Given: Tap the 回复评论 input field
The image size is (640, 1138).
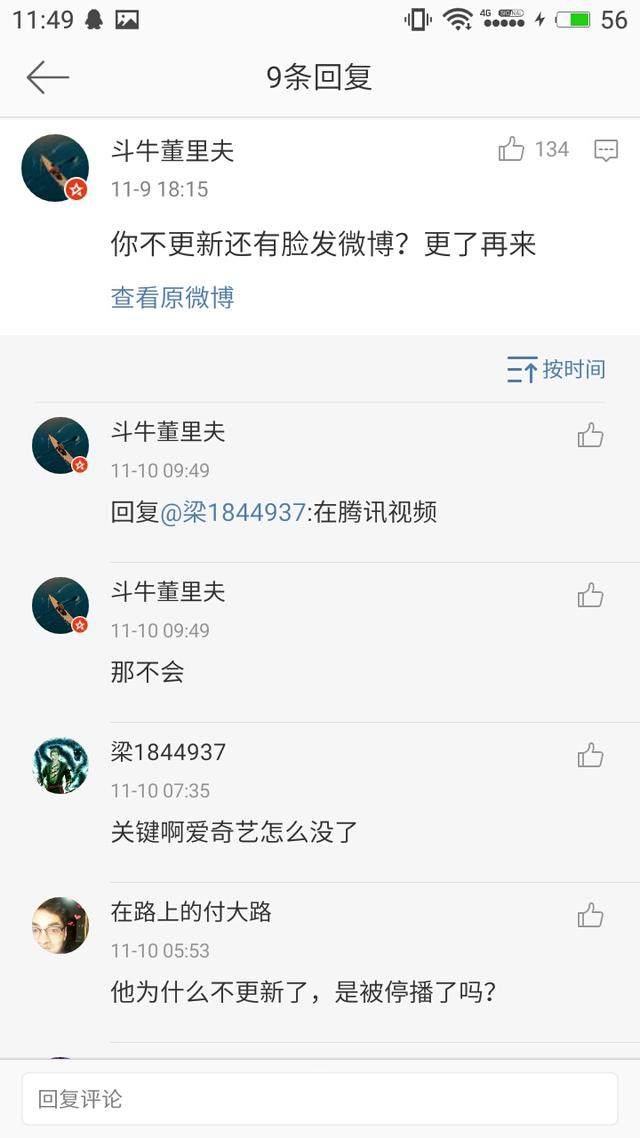Looking at the screenshot, I should click(x=320, y=1099).
